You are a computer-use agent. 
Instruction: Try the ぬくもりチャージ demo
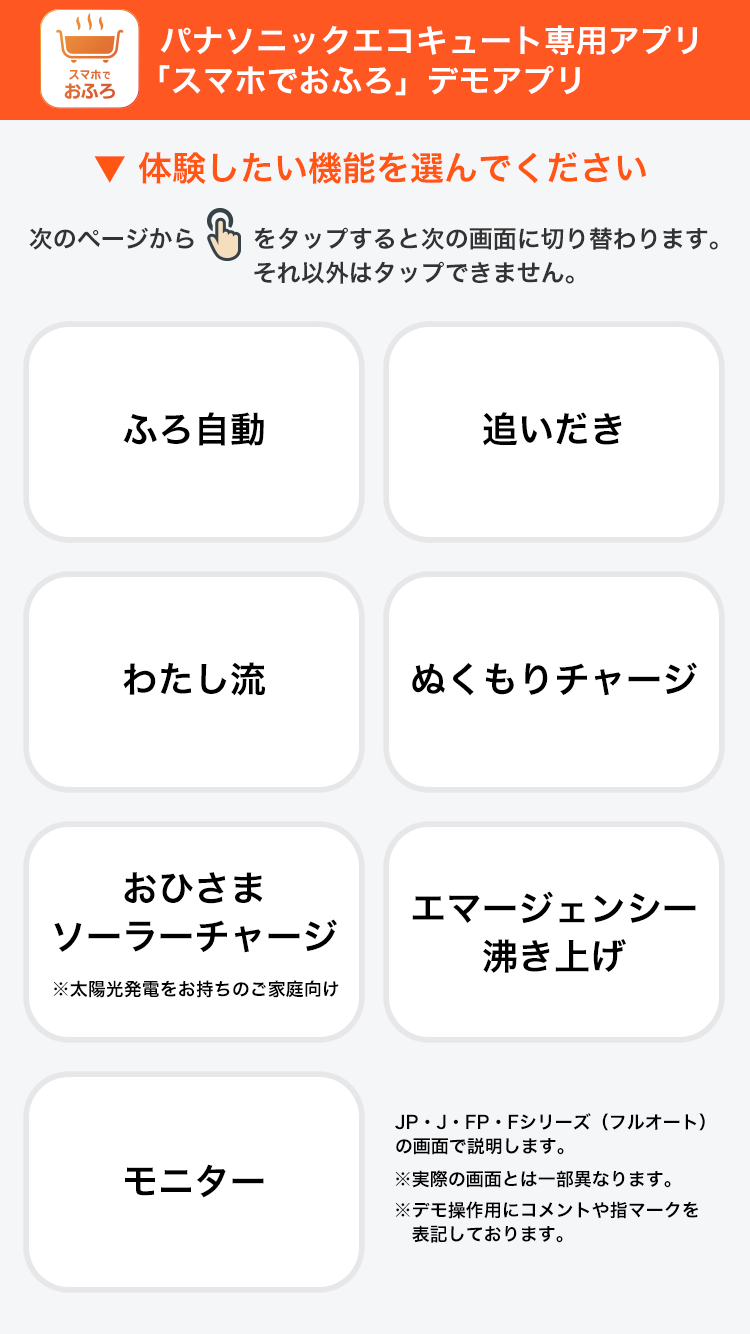[553, 682]
